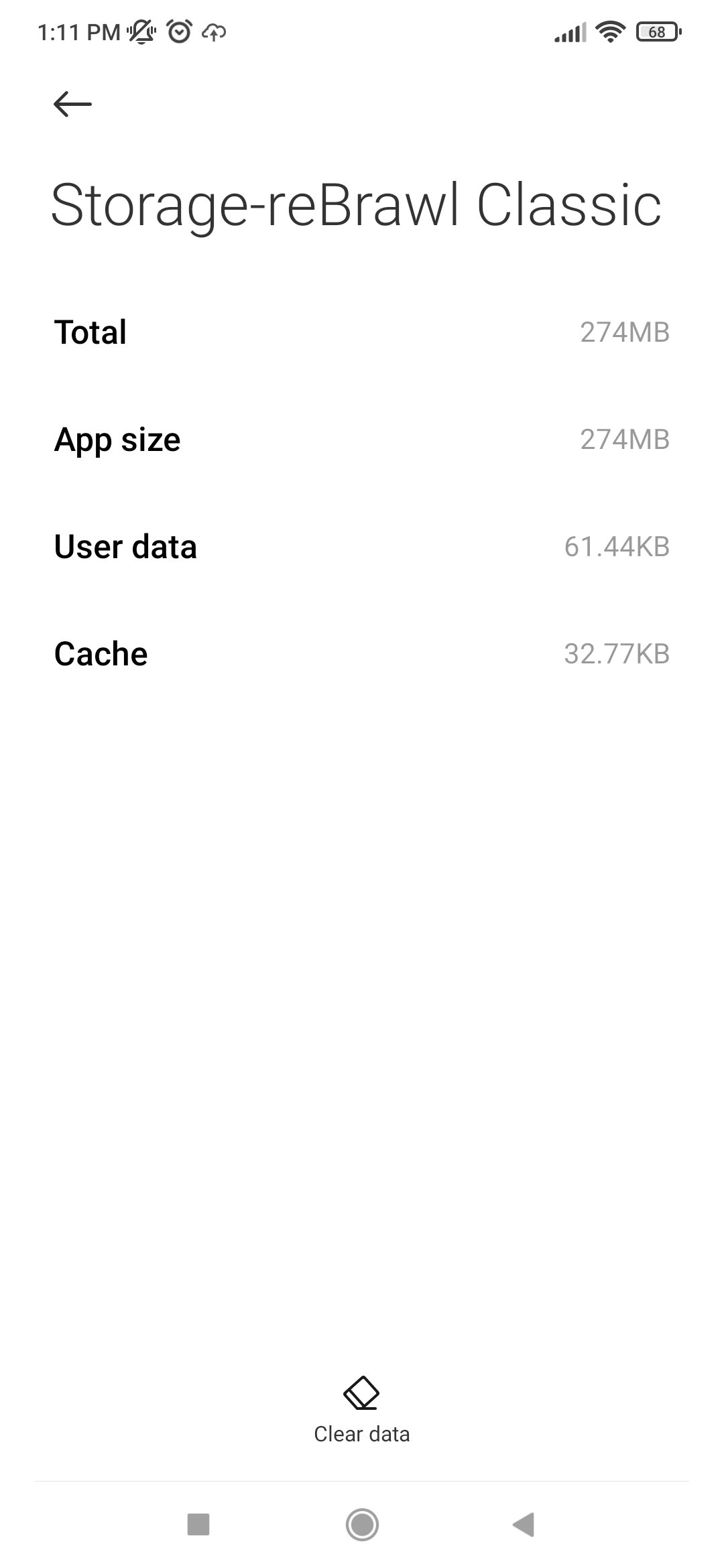Go to the phone's home screen
Image resolution: width=724 pixels, height=1568 pixels.
pos(362,1524)
